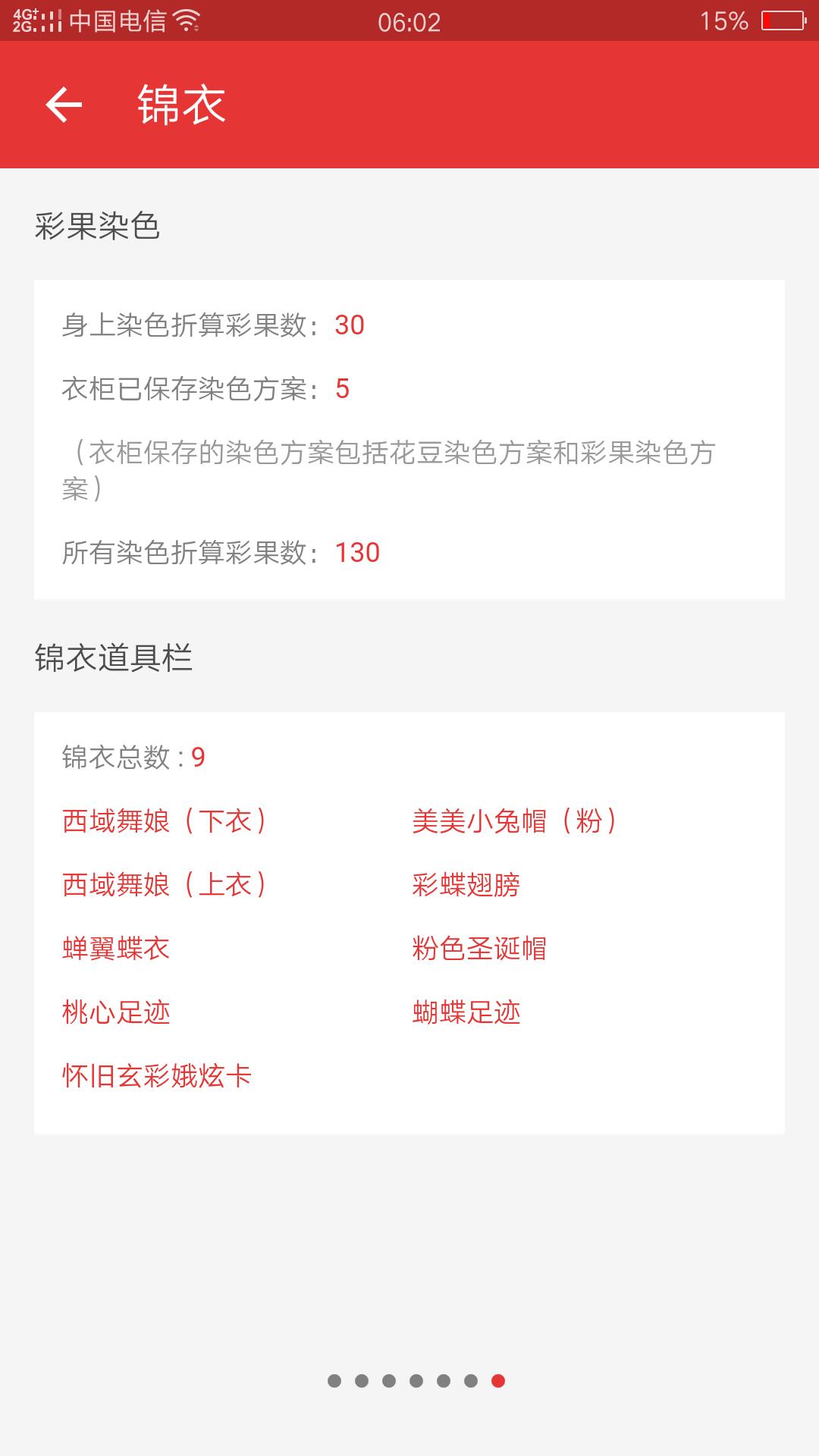Go back using the top-left arrow
The image size is (819, 1456).
coord(64,105)
